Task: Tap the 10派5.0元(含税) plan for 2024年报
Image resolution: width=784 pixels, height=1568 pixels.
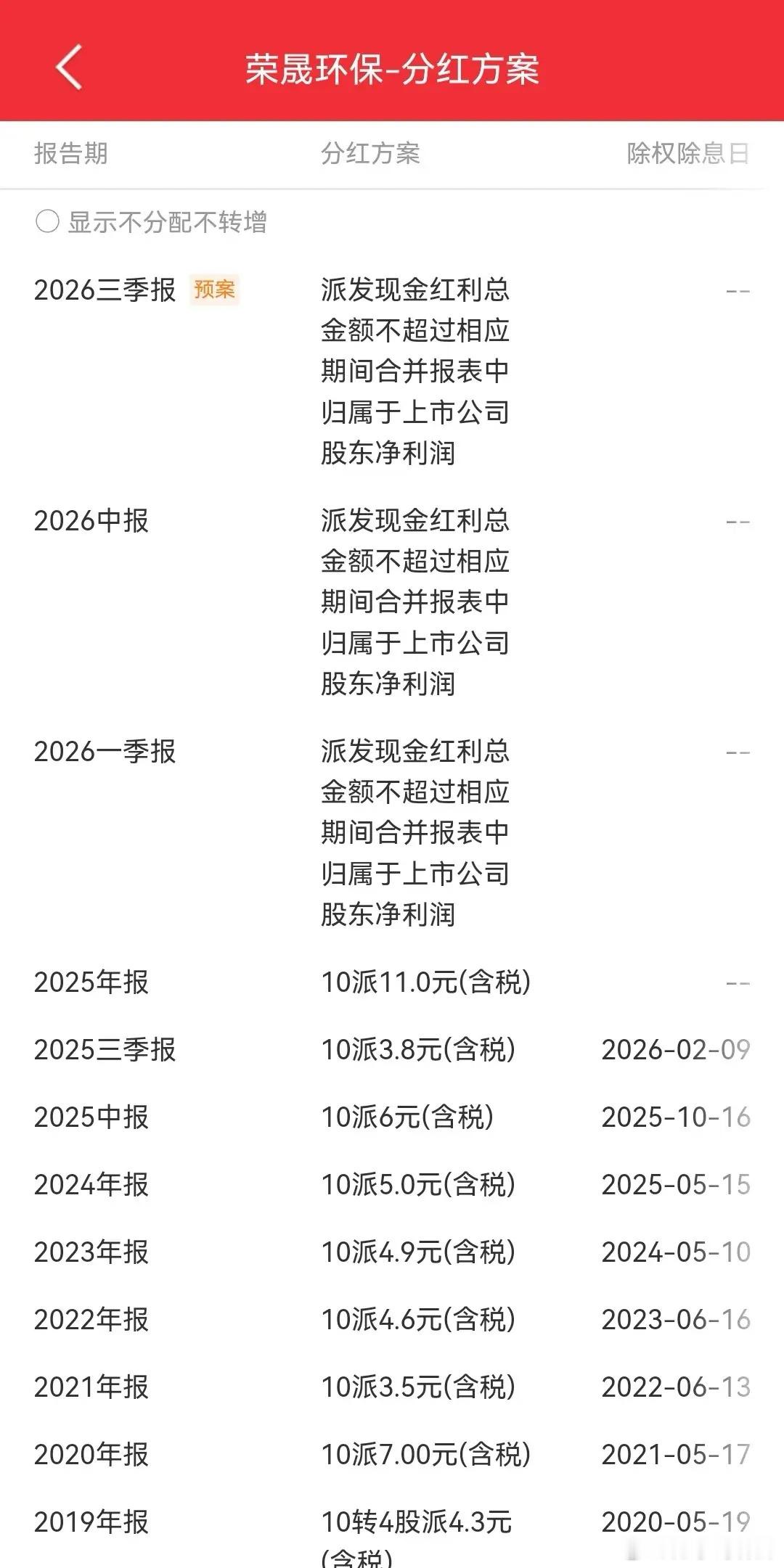Action: [420, 1184]
